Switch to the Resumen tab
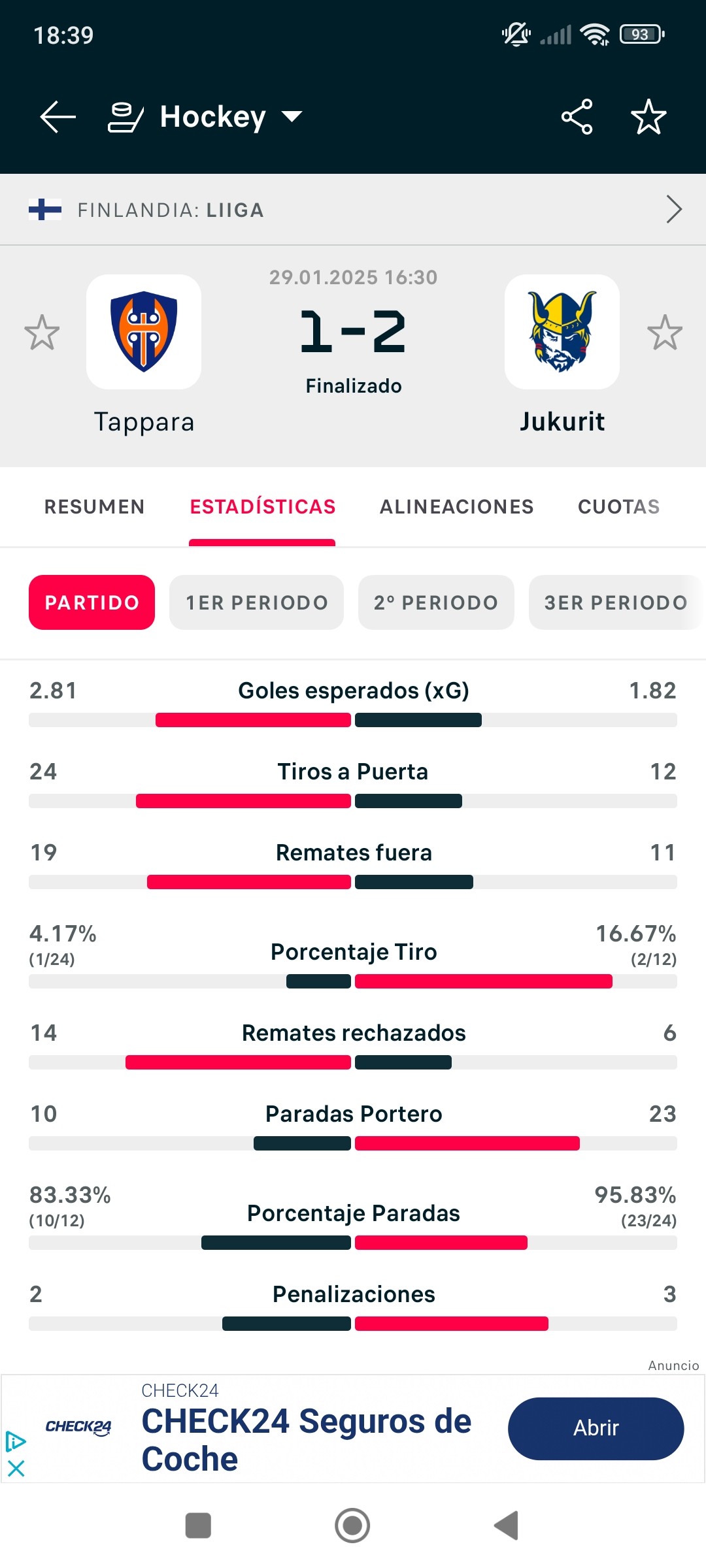The height and width of the screenshot is (1568, 706). point(95,507)
